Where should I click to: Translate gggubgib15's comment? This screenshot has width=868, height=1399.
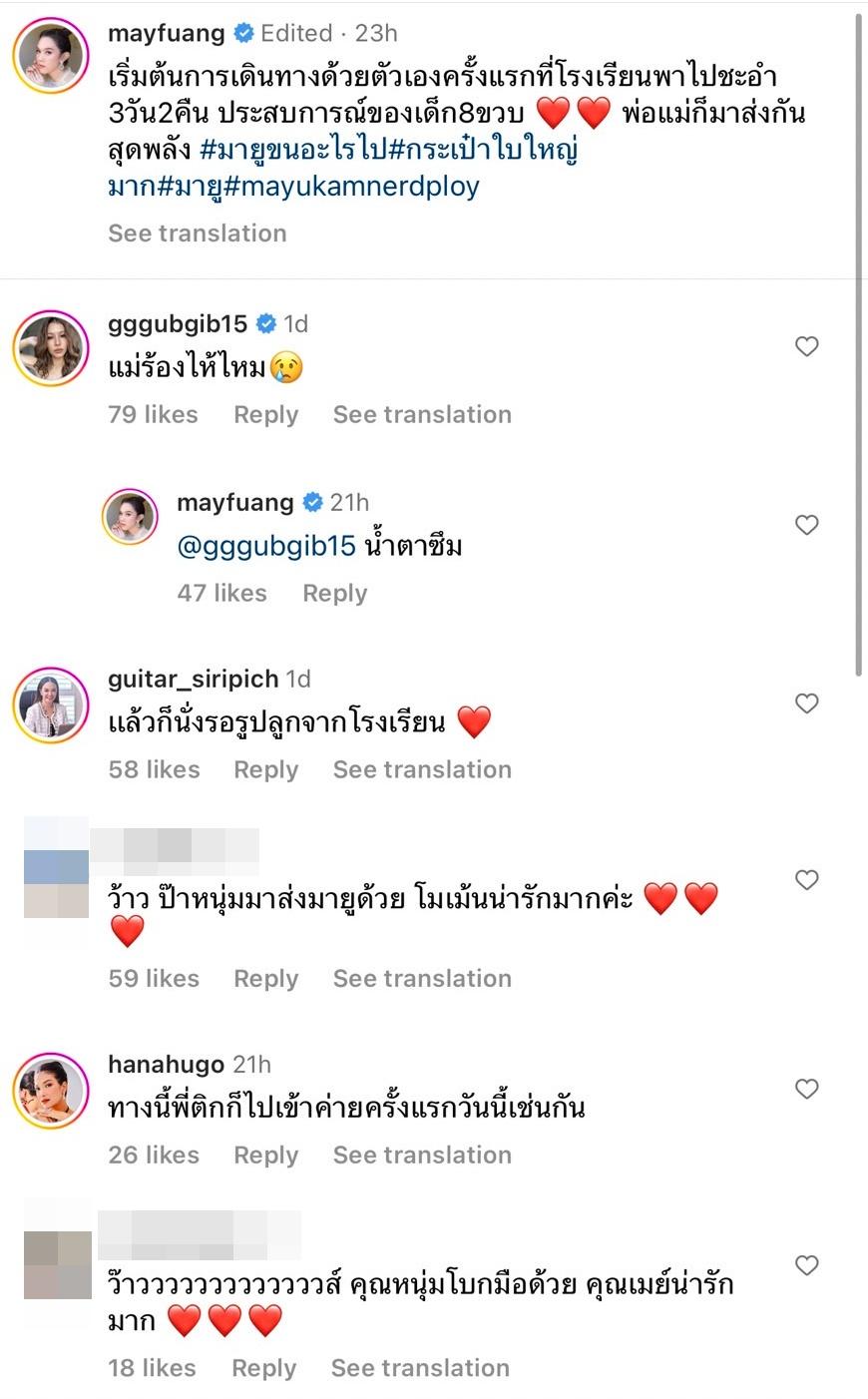[x=421, y=415]
